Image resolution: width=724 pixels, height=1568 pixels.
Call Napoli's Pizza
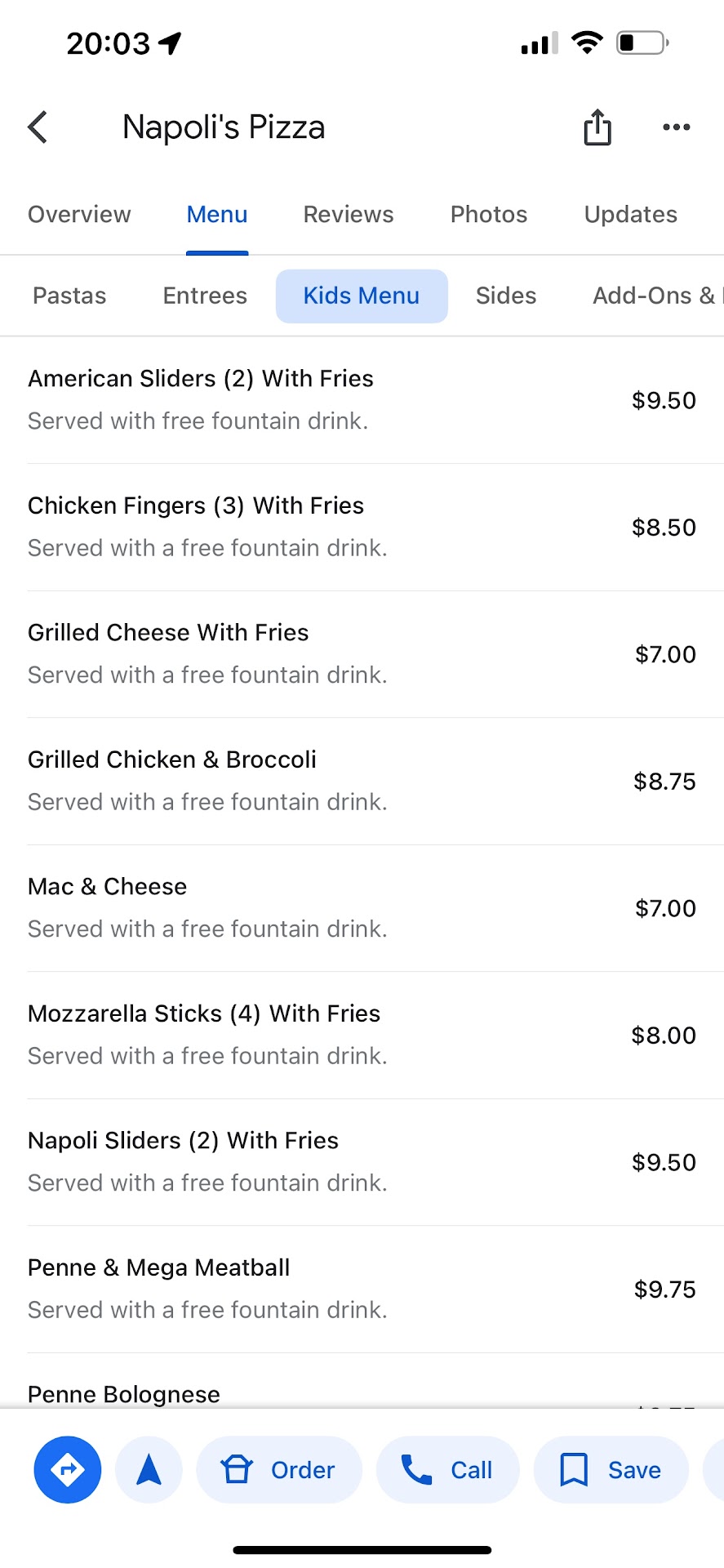(447, 1470)
